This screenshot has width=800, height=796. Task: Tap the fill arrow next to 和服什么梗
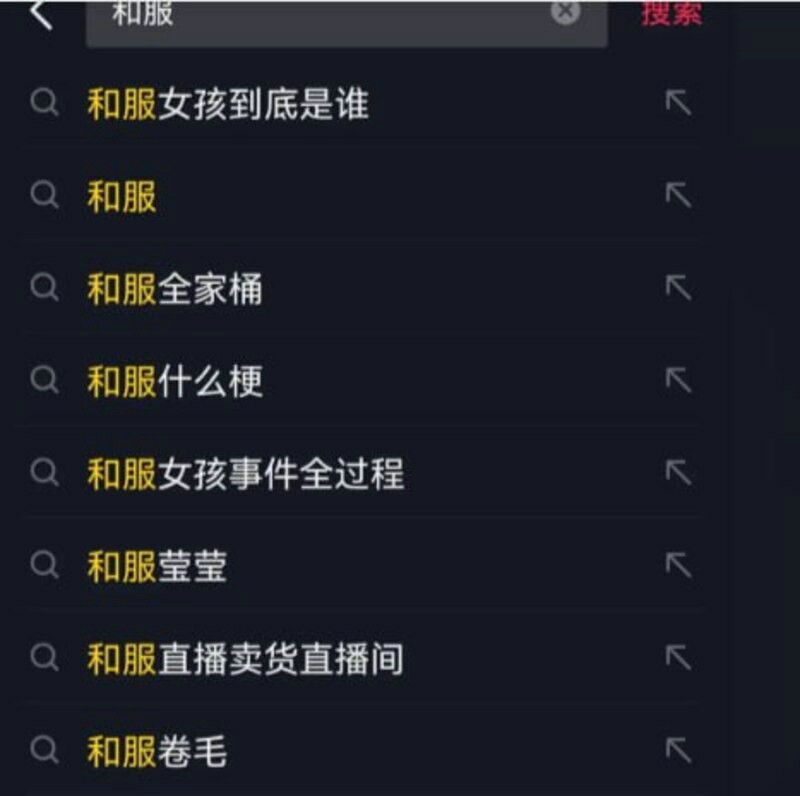click(678, 380)
